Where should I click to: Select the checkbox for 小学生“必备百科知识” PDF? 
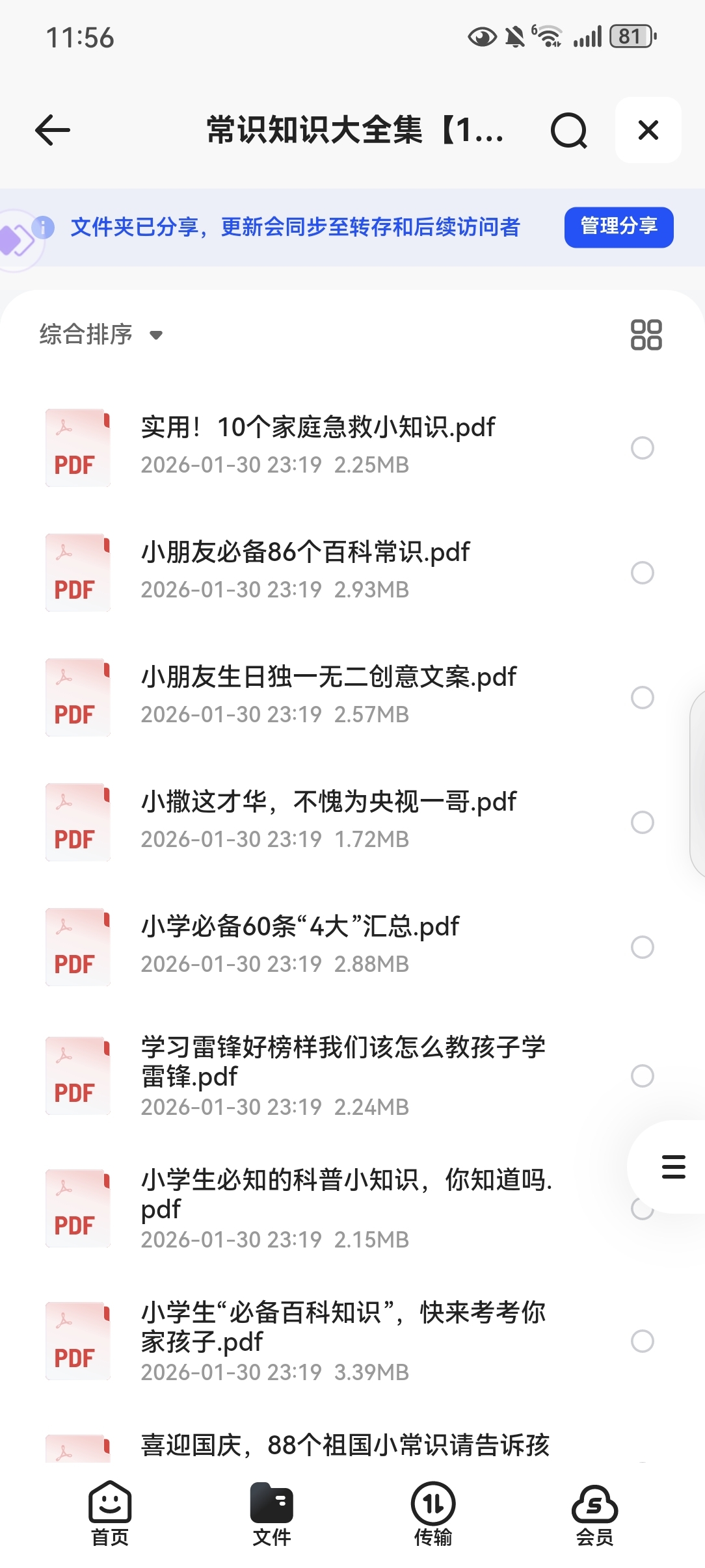(643, 1341)
